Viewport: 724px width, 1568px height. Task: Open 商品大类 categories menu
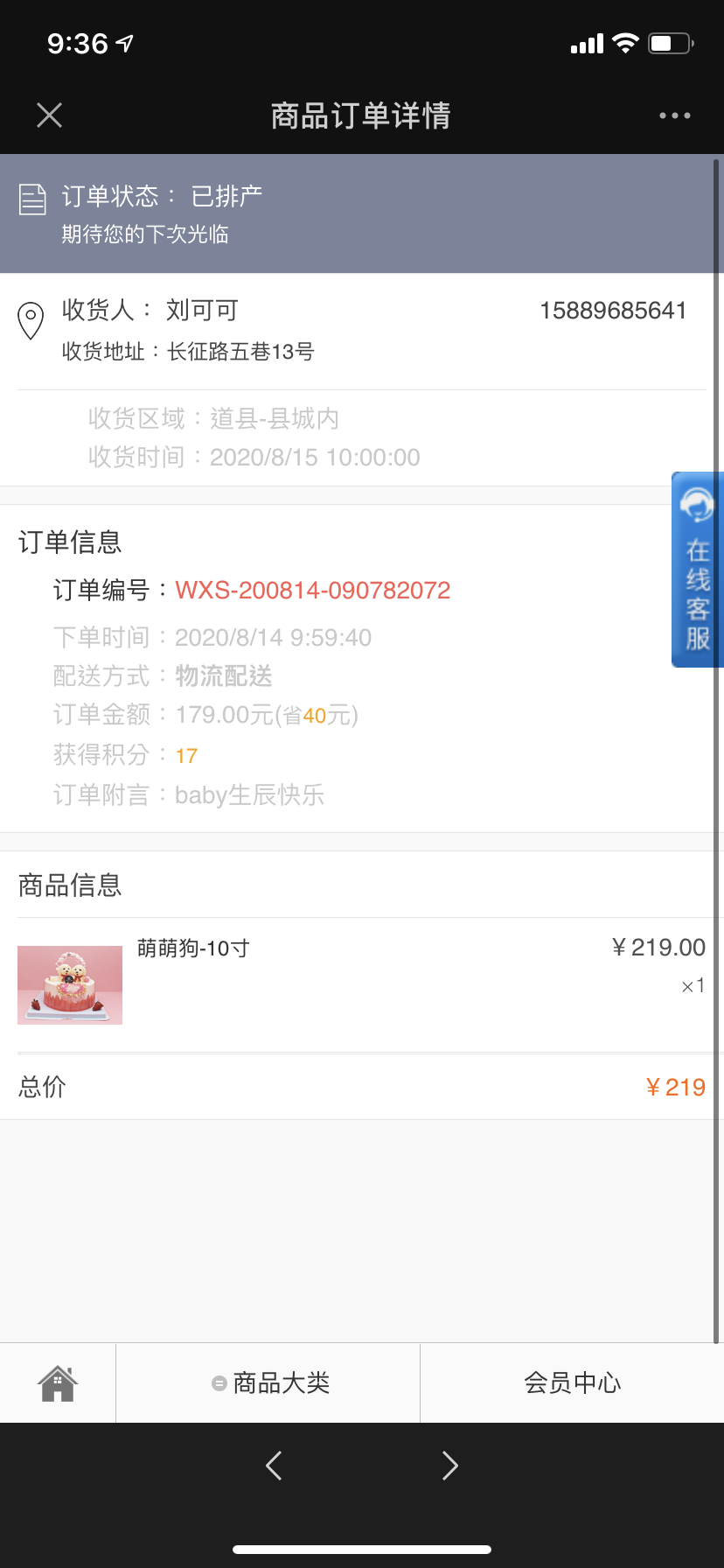[271, 1383]
